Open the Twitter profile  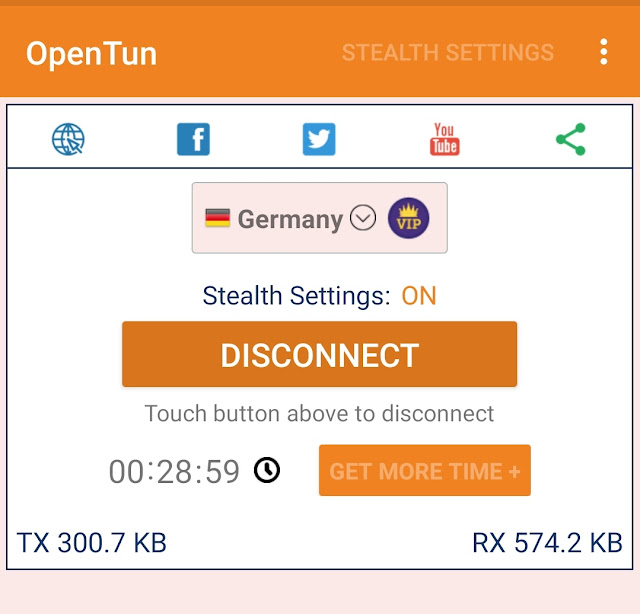tap(319, 139)
